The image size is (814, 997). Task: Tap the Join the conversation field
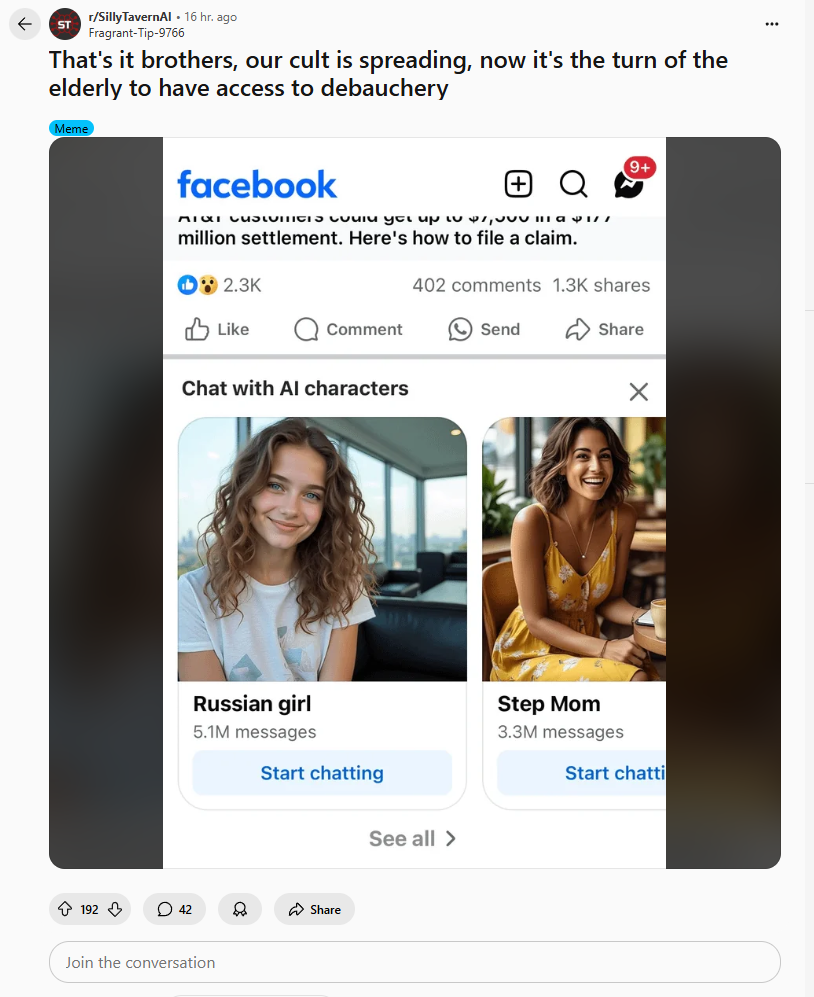click(x=414, y=962)
